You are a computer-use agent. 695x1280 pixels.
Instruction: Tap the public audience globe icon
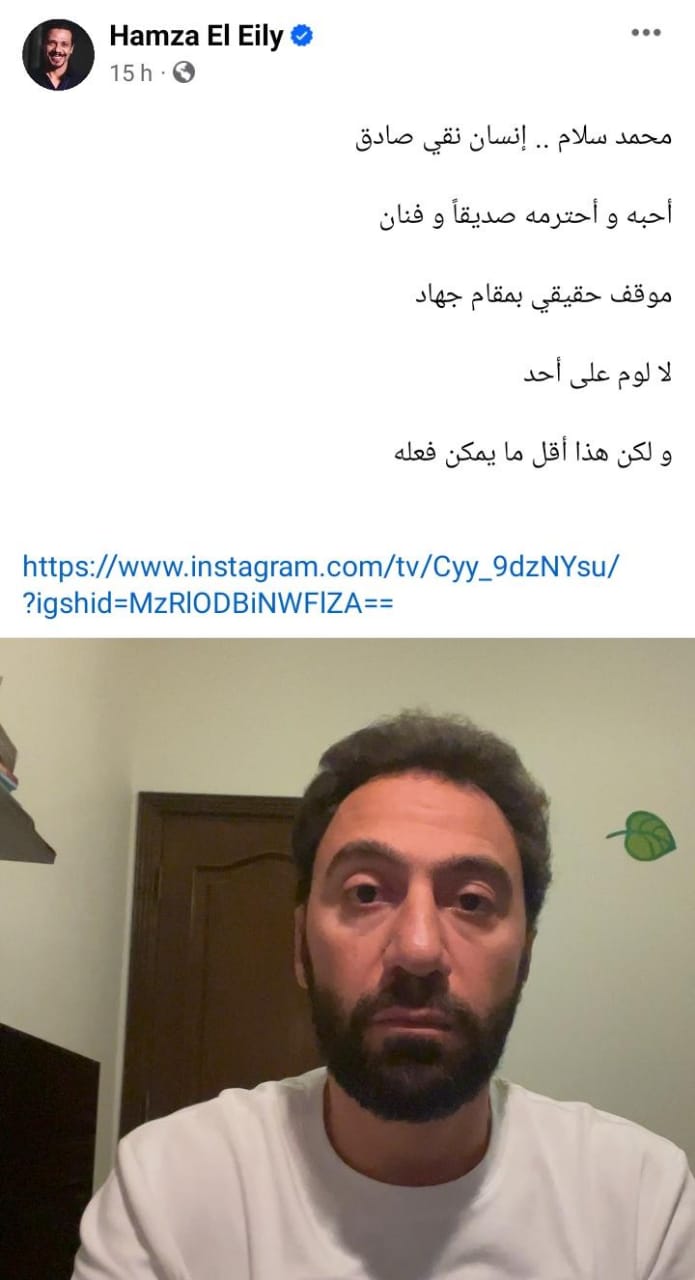tap(183, 73)
